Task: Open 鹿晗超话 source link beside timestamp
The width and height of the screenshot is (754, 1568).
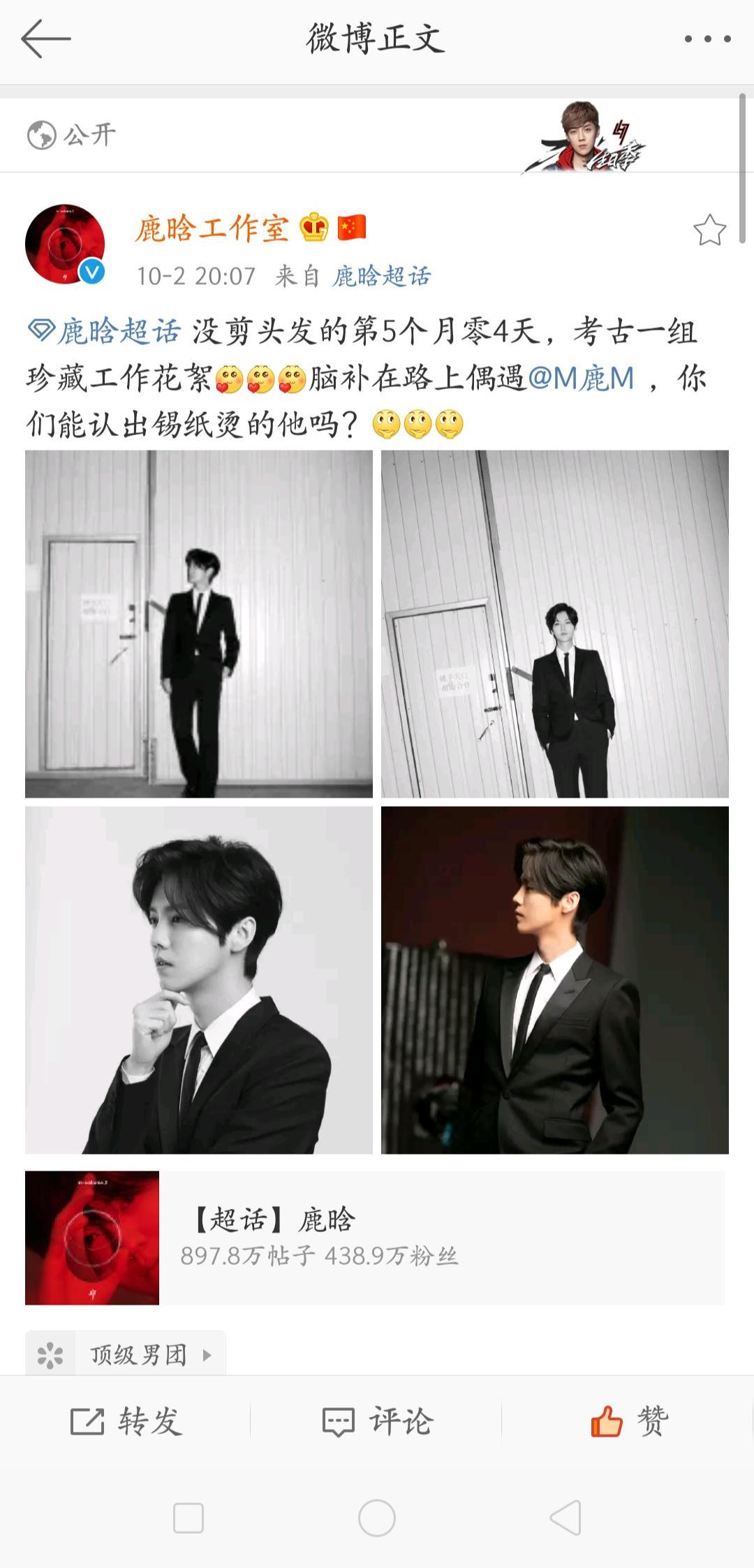Action: (x=381, y=277)
